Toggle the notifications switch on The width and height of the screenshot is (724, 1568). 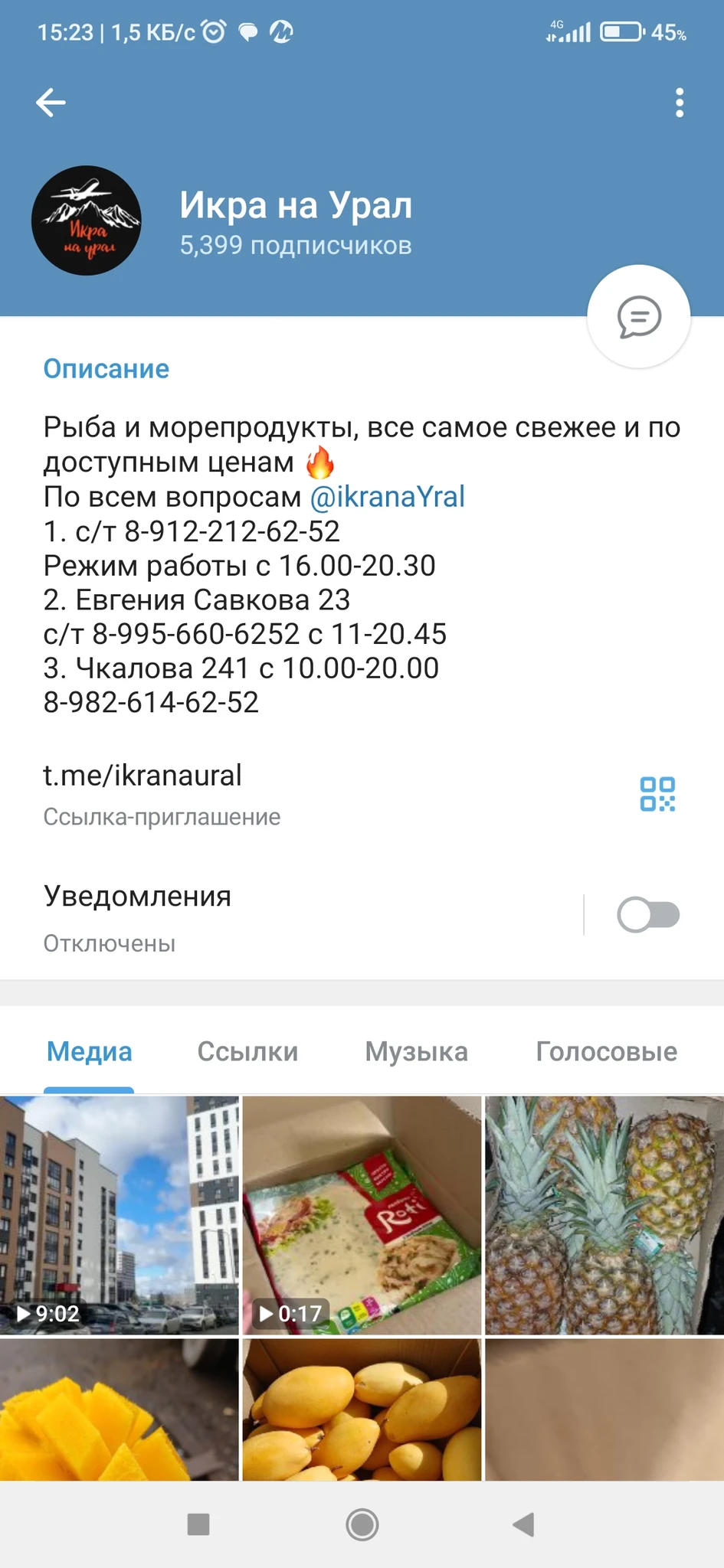(648, 915)
